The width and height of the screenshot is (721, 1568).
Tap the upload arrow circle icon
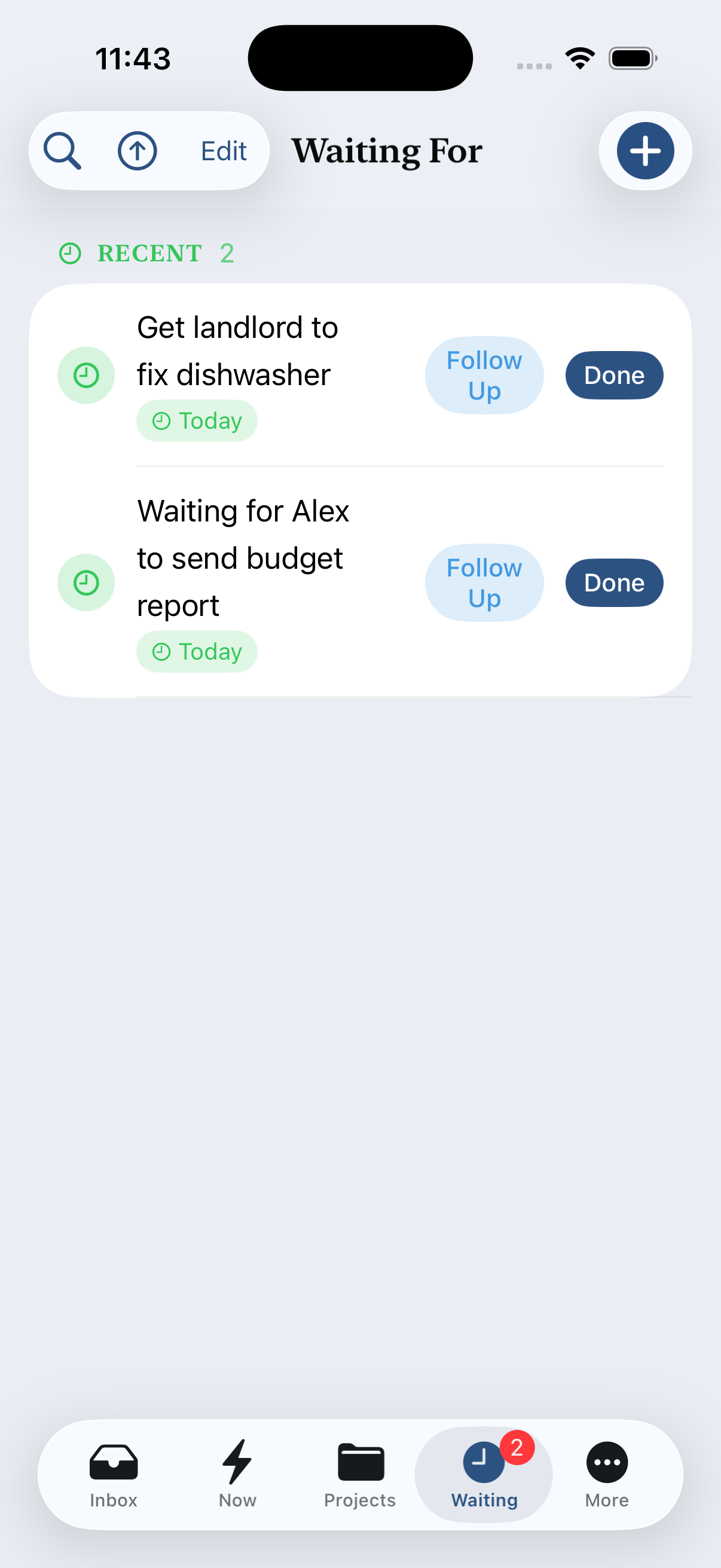tap(138, 151)
